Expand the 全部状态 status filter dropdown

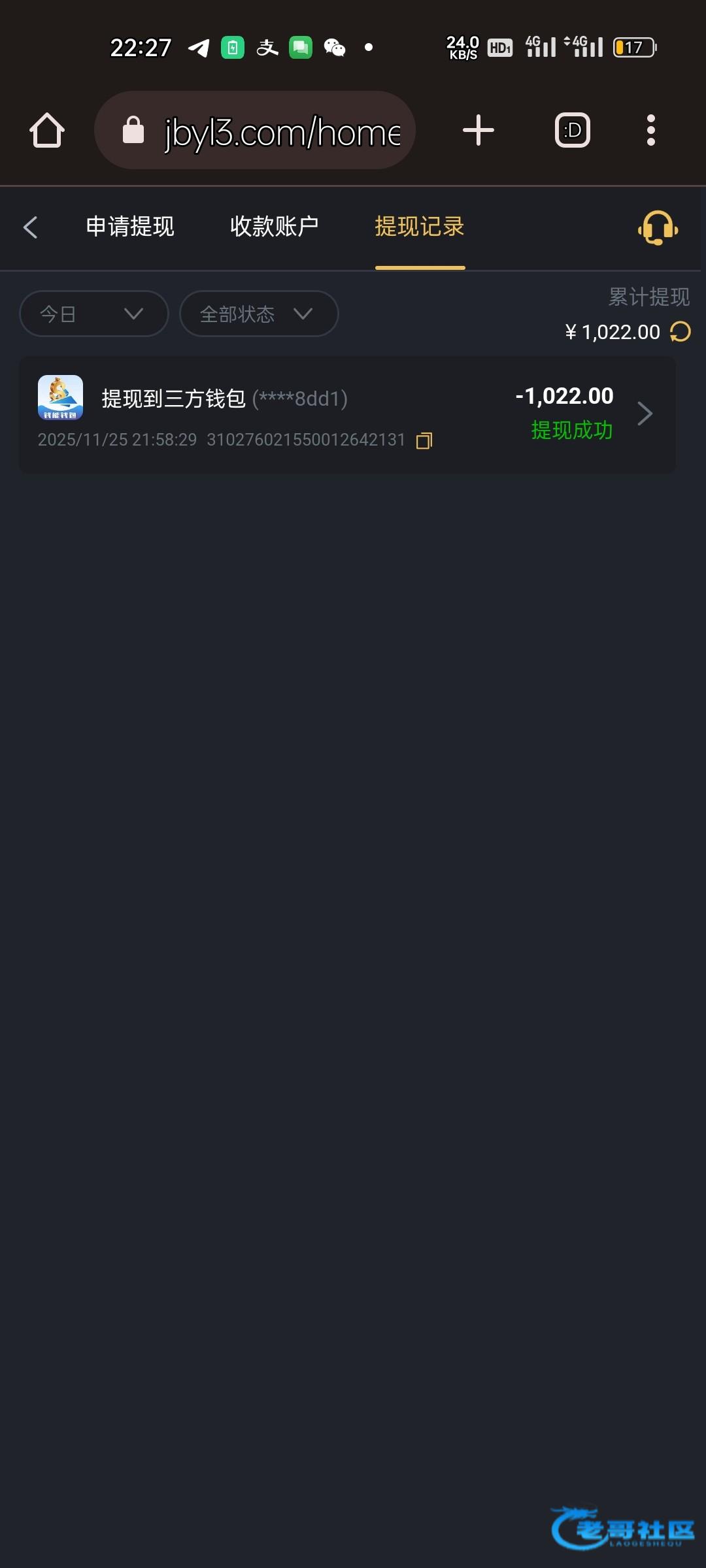(x=259, y=314)
